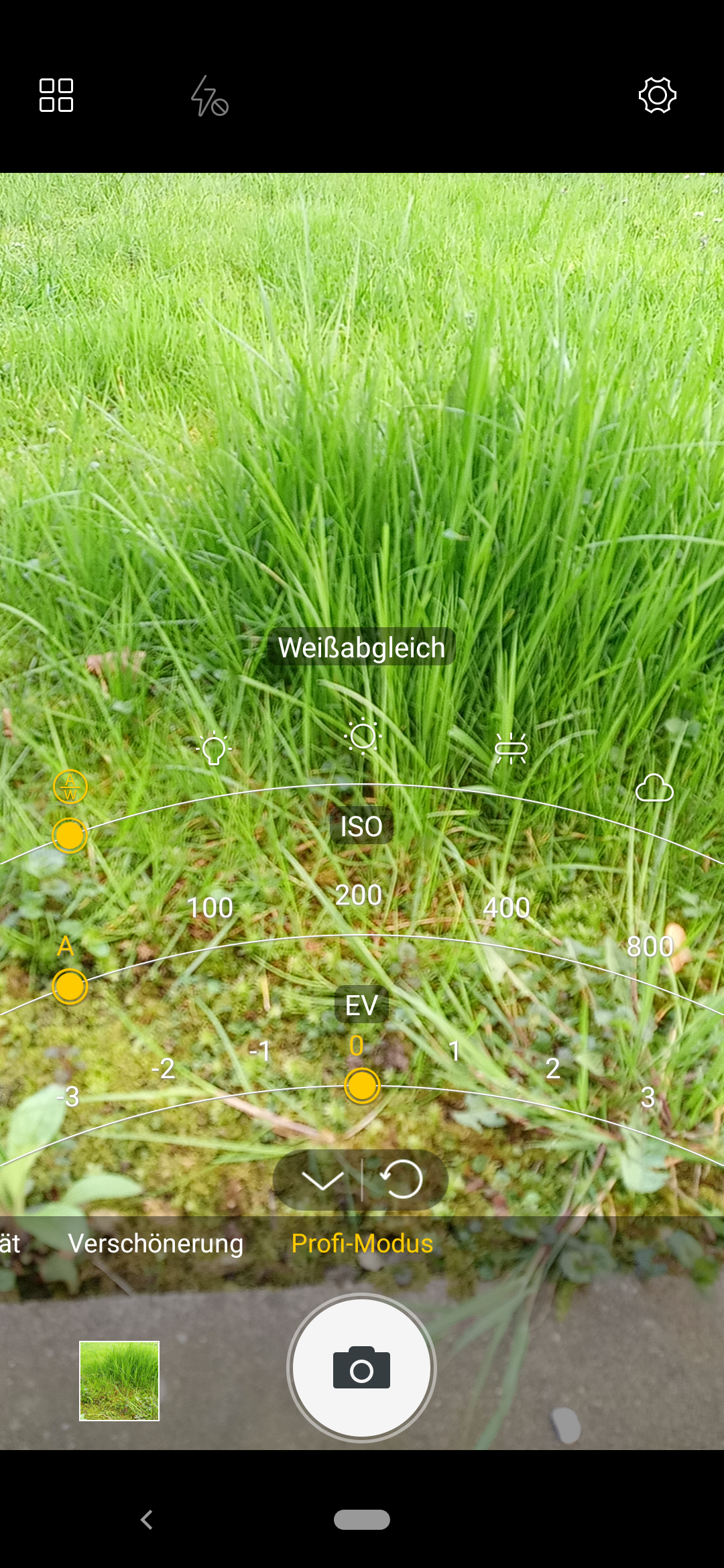This screenshot has height=1568, width=724.
Task: Set EV to 2
Action: [552, 1068]
